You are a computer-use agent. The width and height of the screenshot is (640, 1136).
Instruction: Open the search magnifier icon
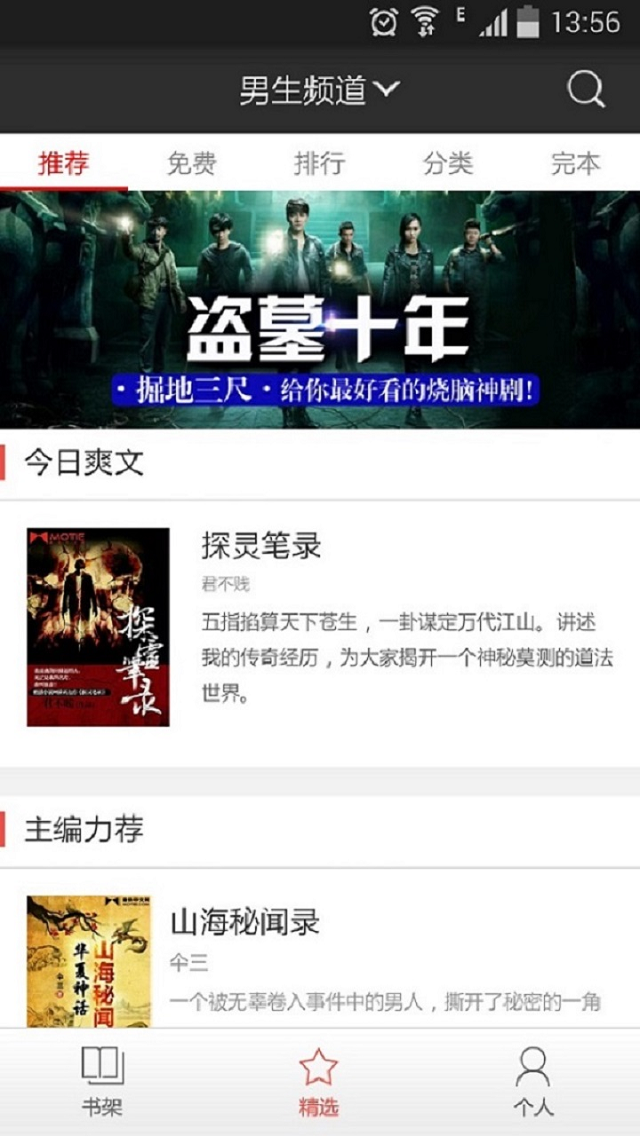tap(586, 90)
